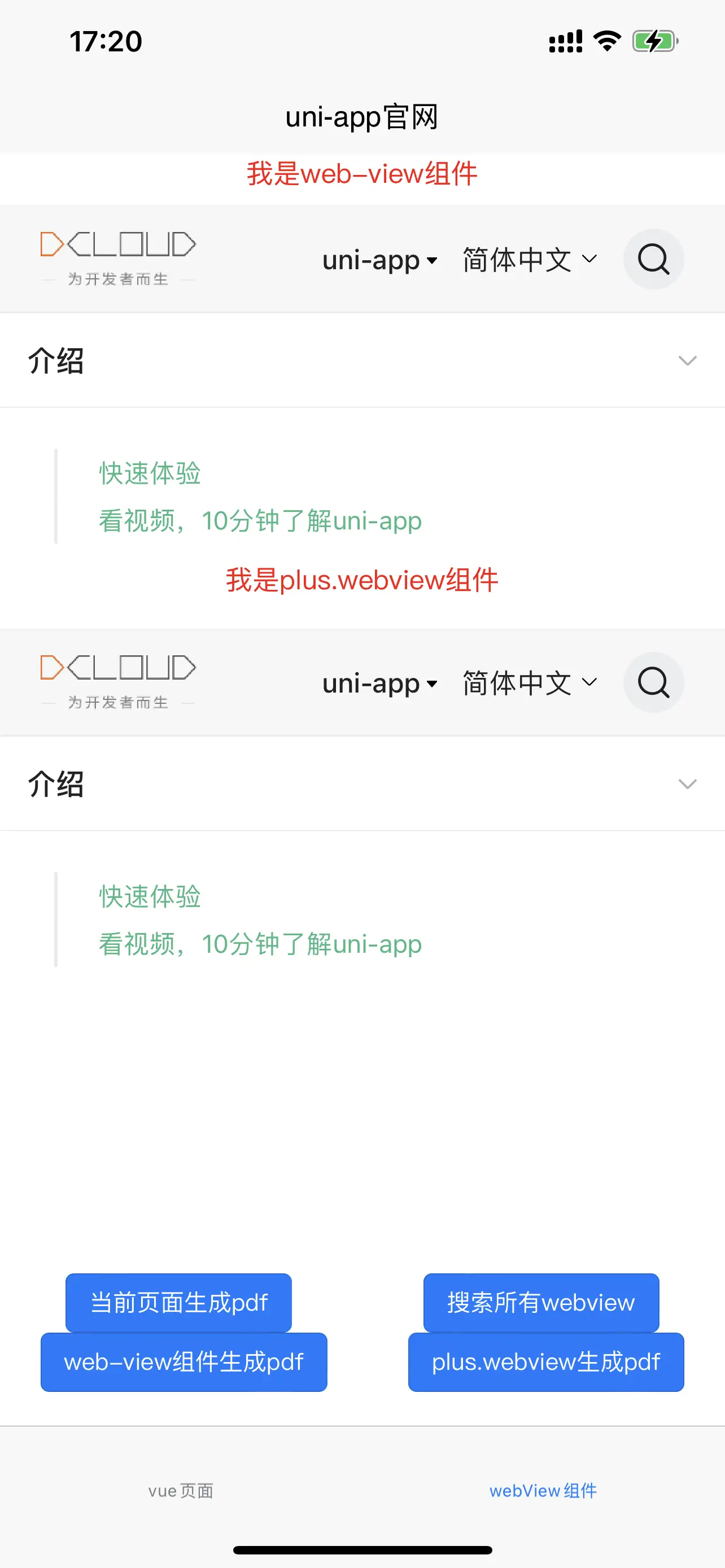Expand 介绍 section in plus.webview area
The height and width of the screenshot is (1568, 725).
coord(362,783)
